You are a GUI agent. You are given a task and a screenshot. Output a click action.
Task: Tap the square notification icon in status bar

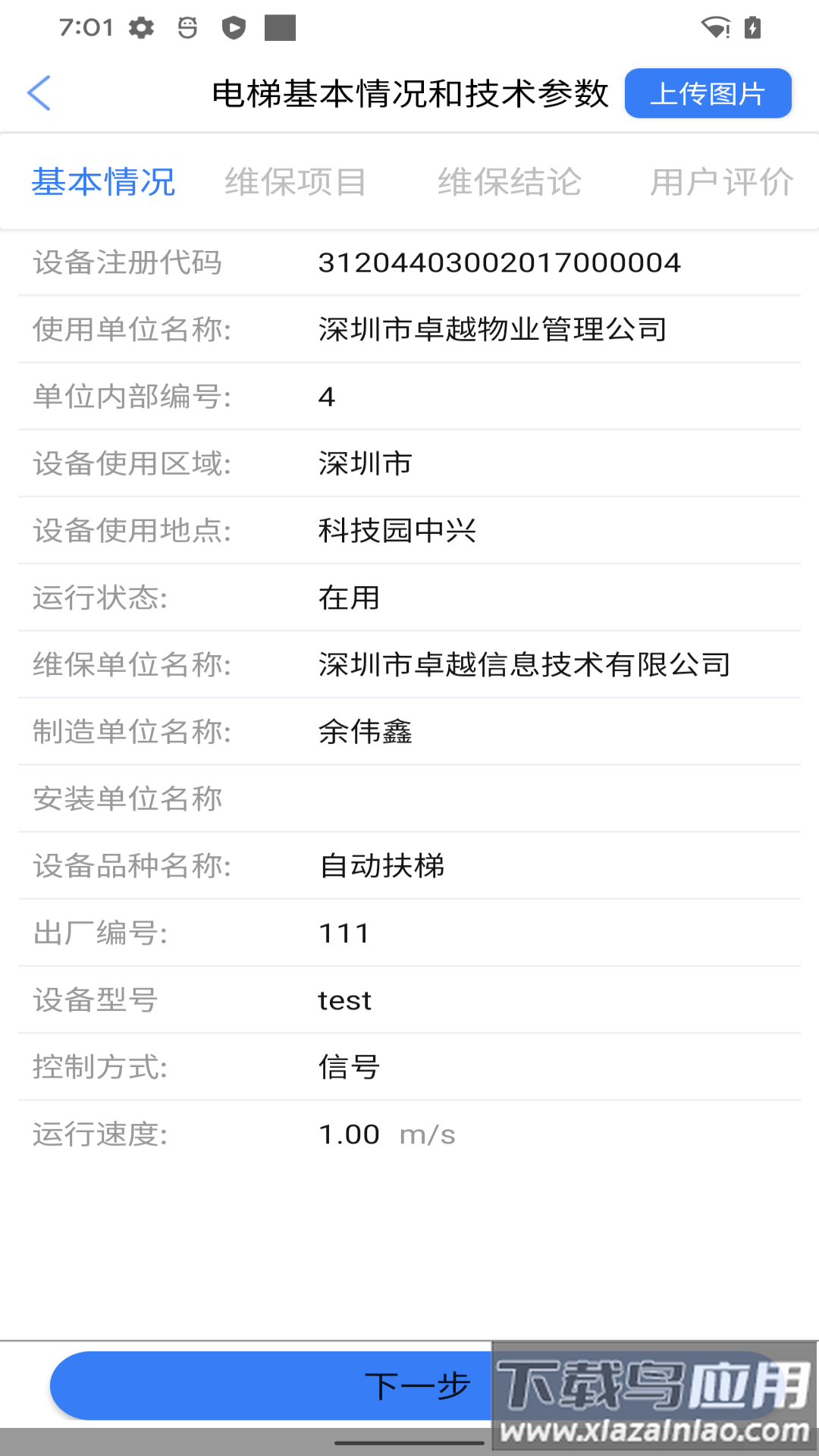[278, 28]
